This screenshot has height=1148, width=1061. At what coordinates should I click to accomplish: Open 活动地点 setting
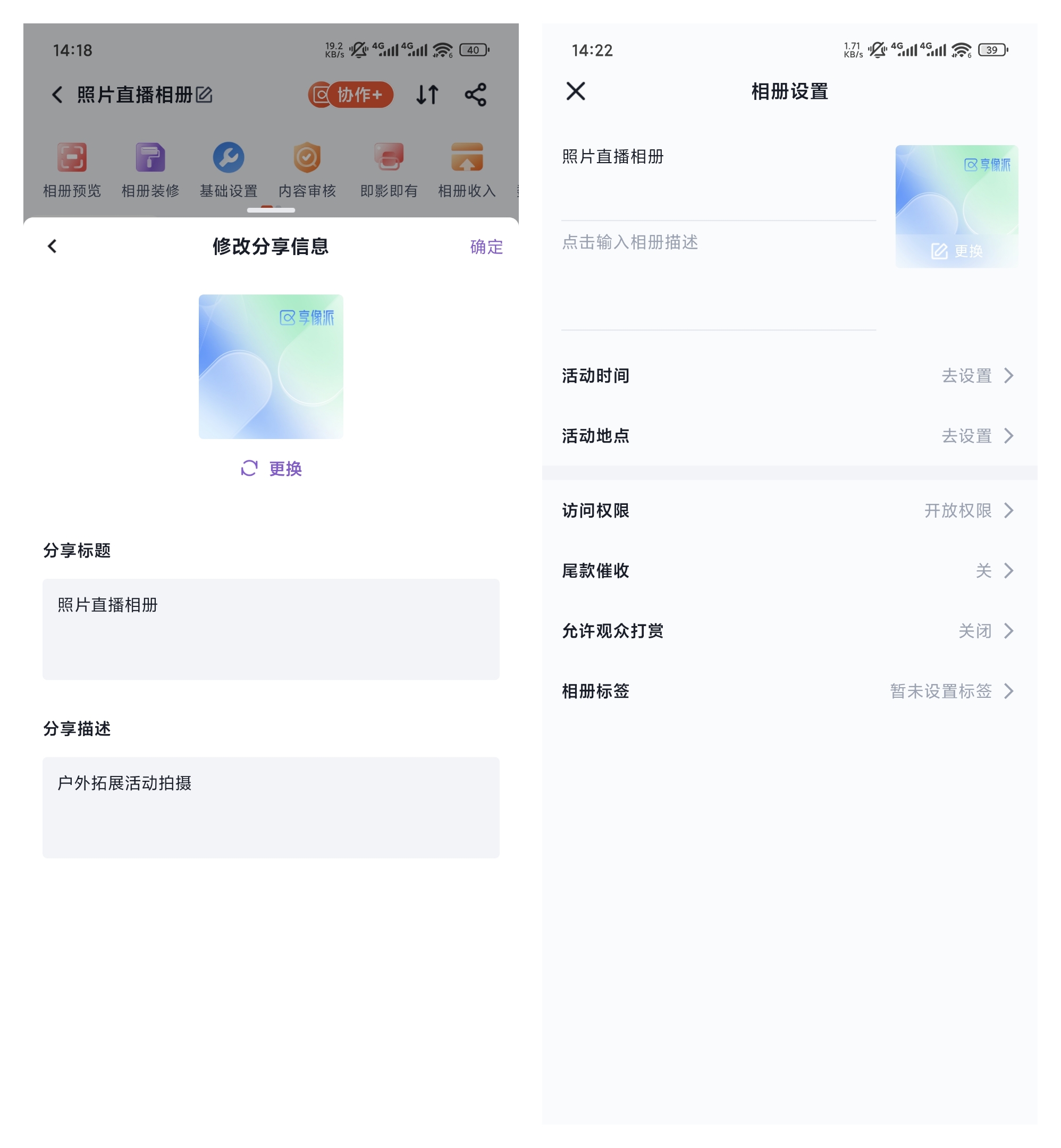tap(789, 436)
